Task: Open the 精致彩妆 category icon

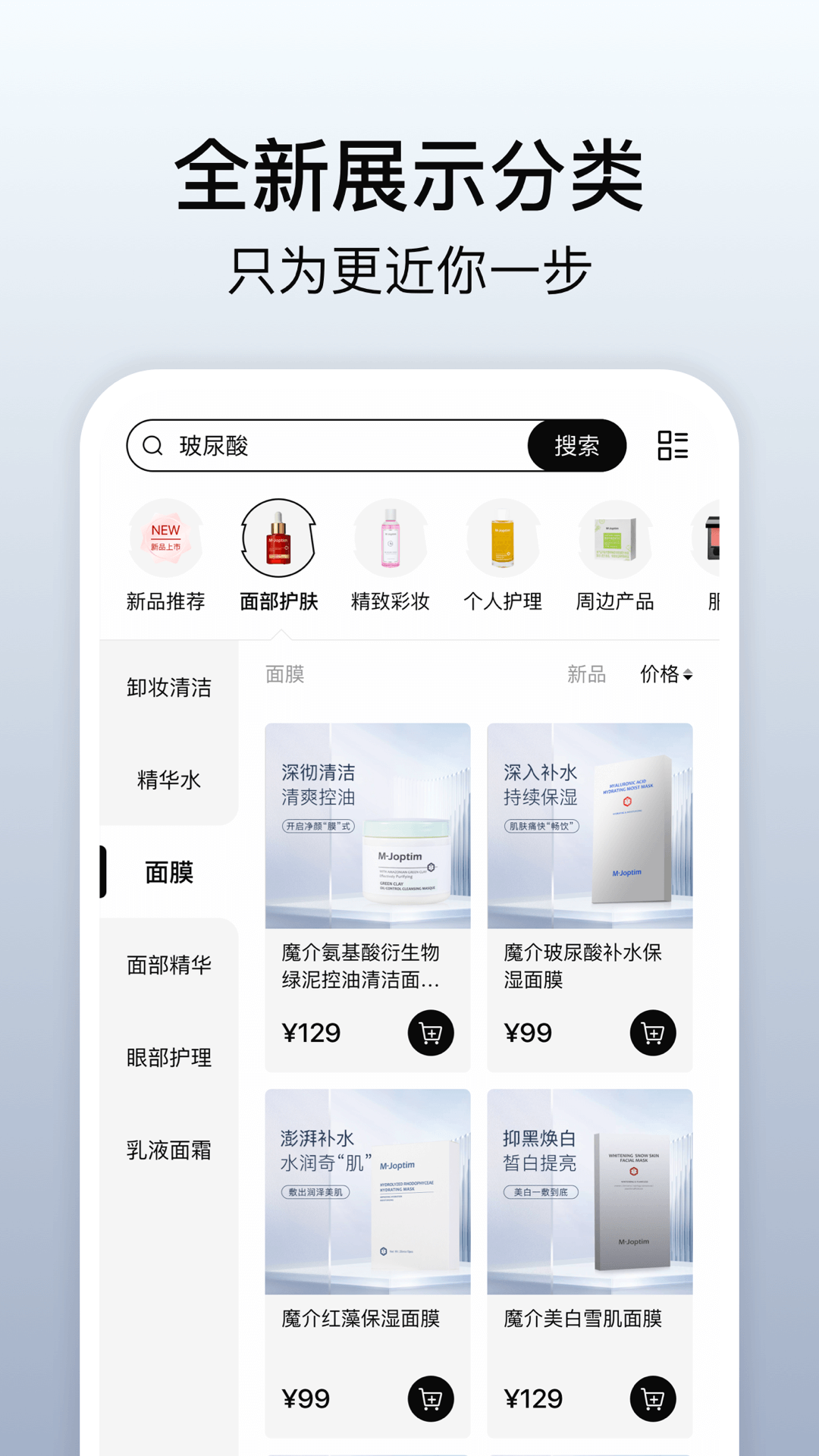Action: 391,540
